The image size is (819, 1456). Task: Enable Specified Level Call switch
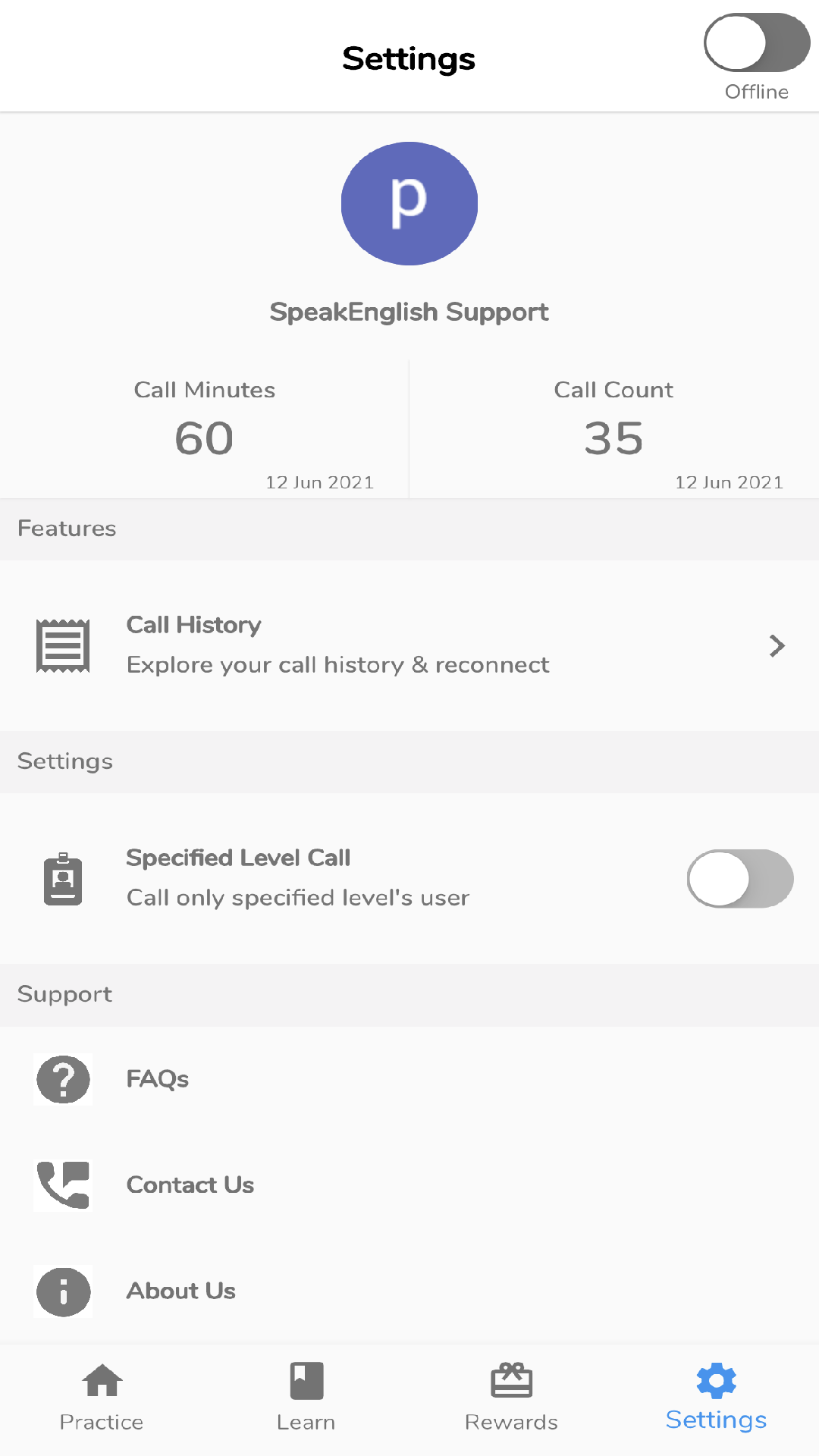(x=740, y=879)
